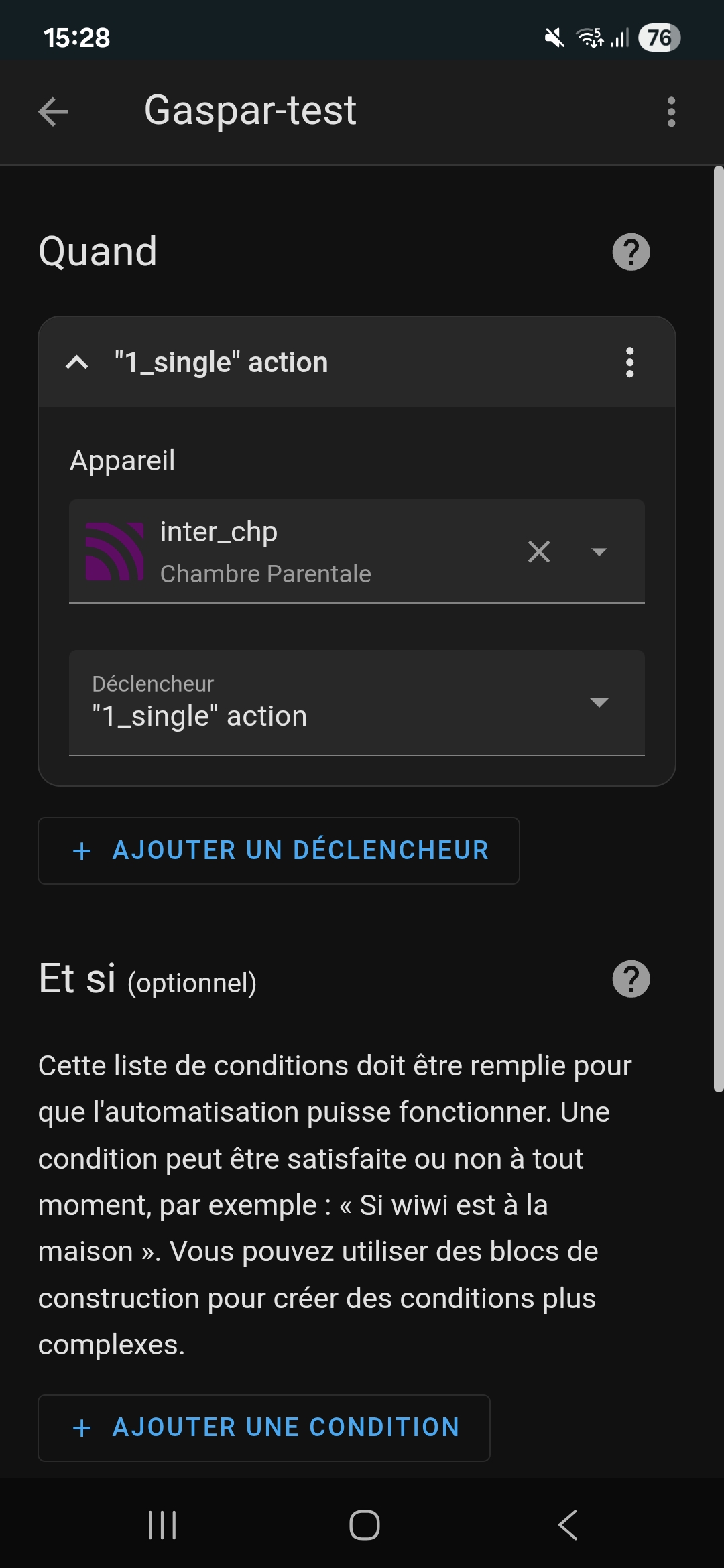Viewport: 724px width, 1568px height.
Task: Open the Gaspar-test overflow menu
Action: coord(671,111)
